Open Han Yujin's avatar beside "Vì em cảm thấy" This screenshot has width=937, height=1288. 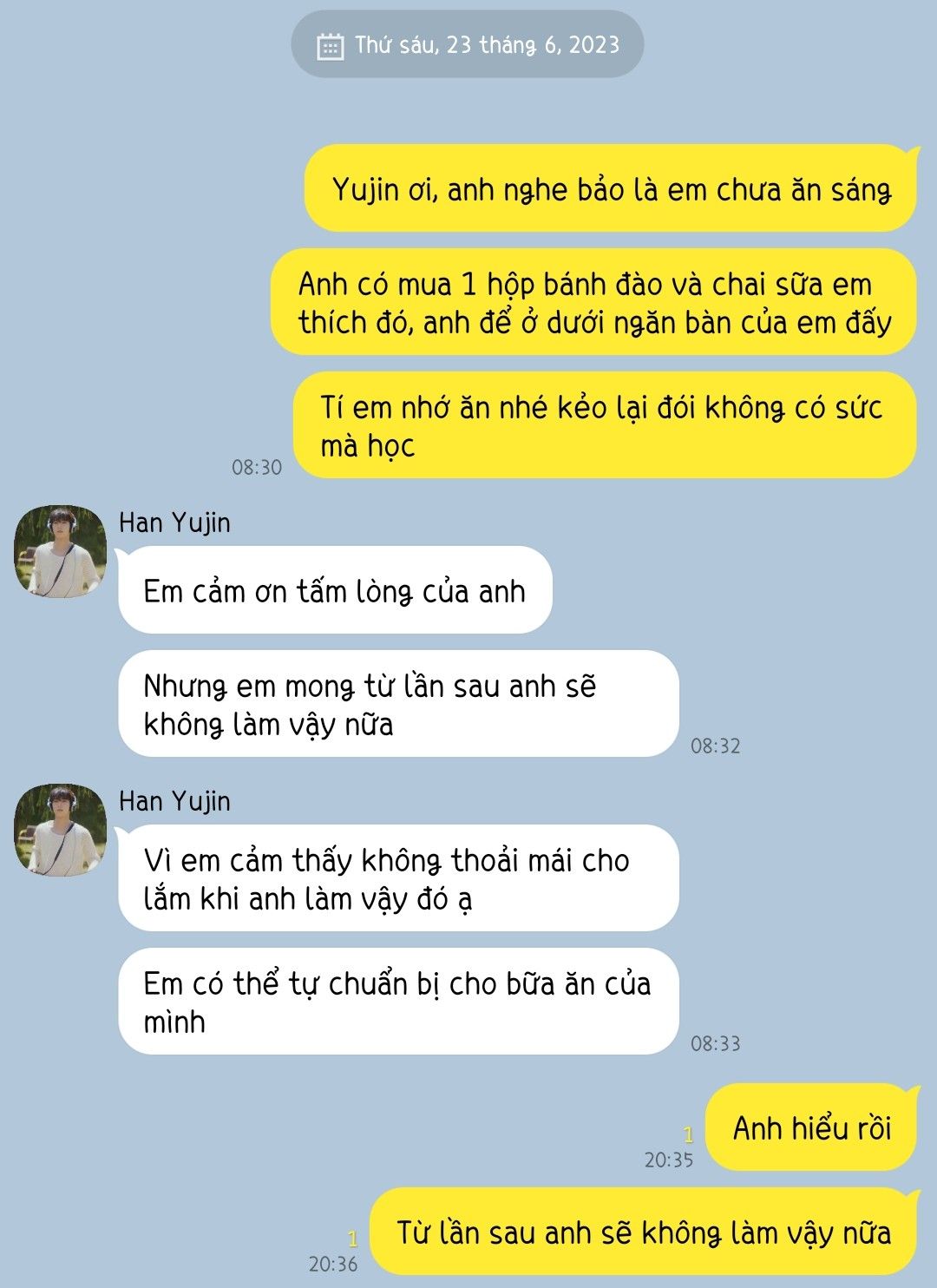tap(61, 831)
